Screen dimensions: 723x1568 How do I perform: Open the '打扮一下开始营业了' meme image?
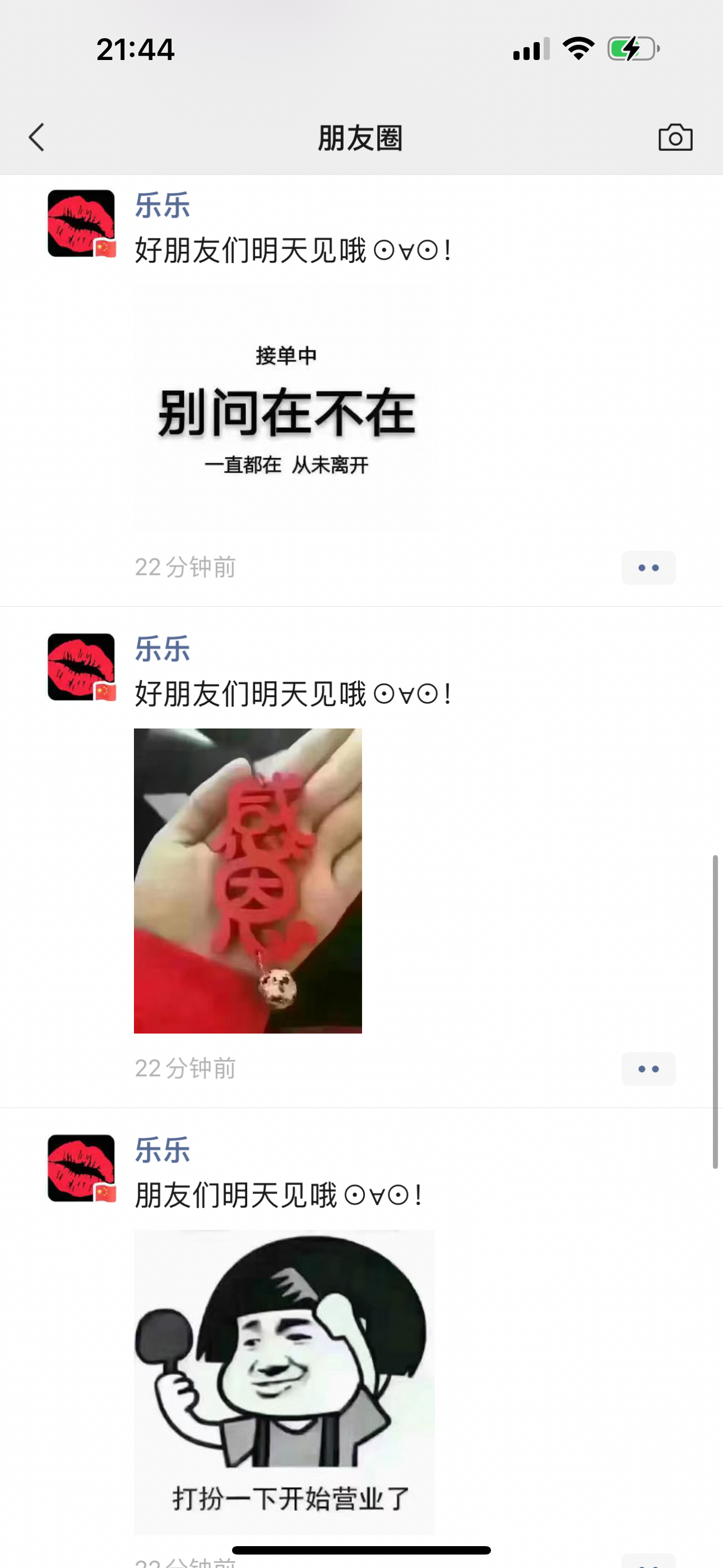click(284, 1381)
